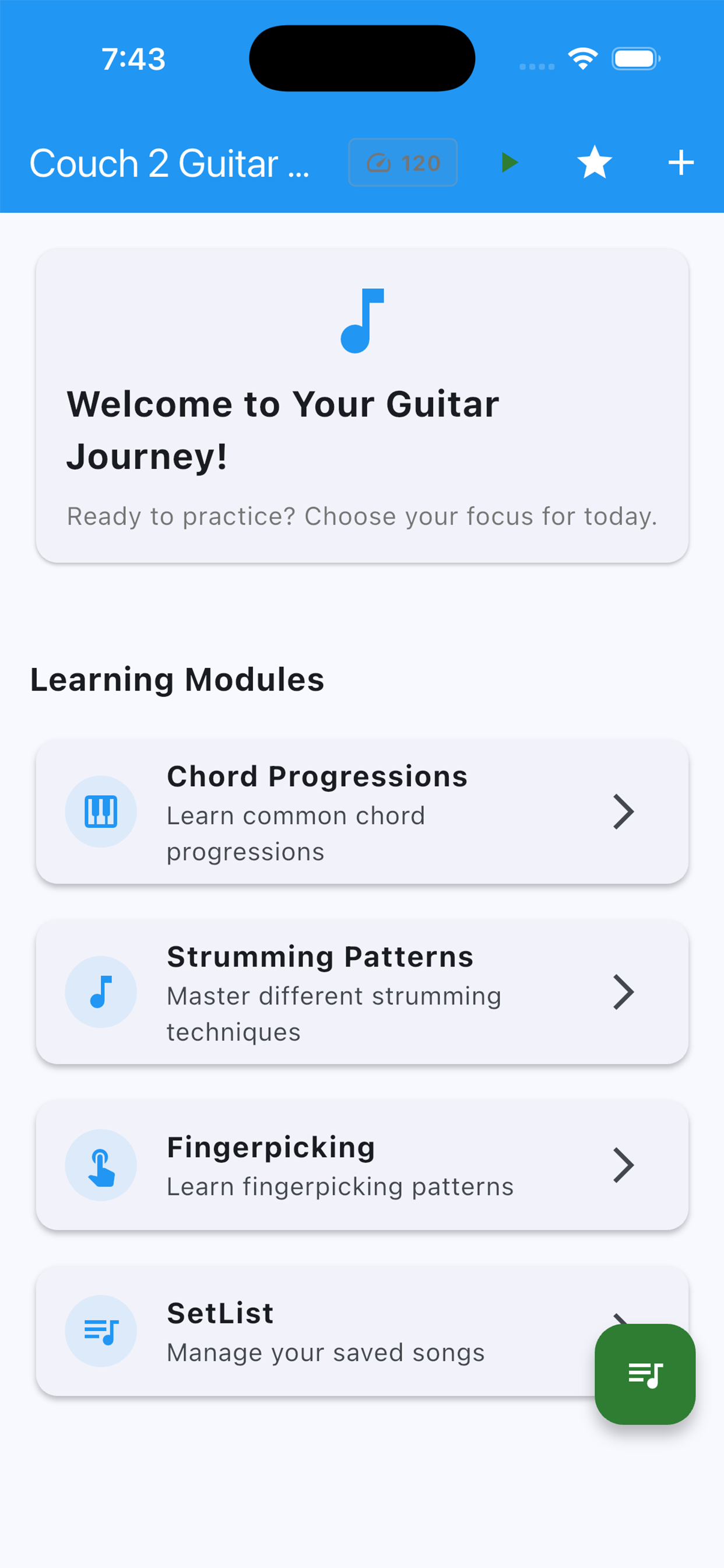Viewport: 724px width, 1568px height.
Task: Select the finger tap icon on Fingerpicking
Action: [101, 1164]
